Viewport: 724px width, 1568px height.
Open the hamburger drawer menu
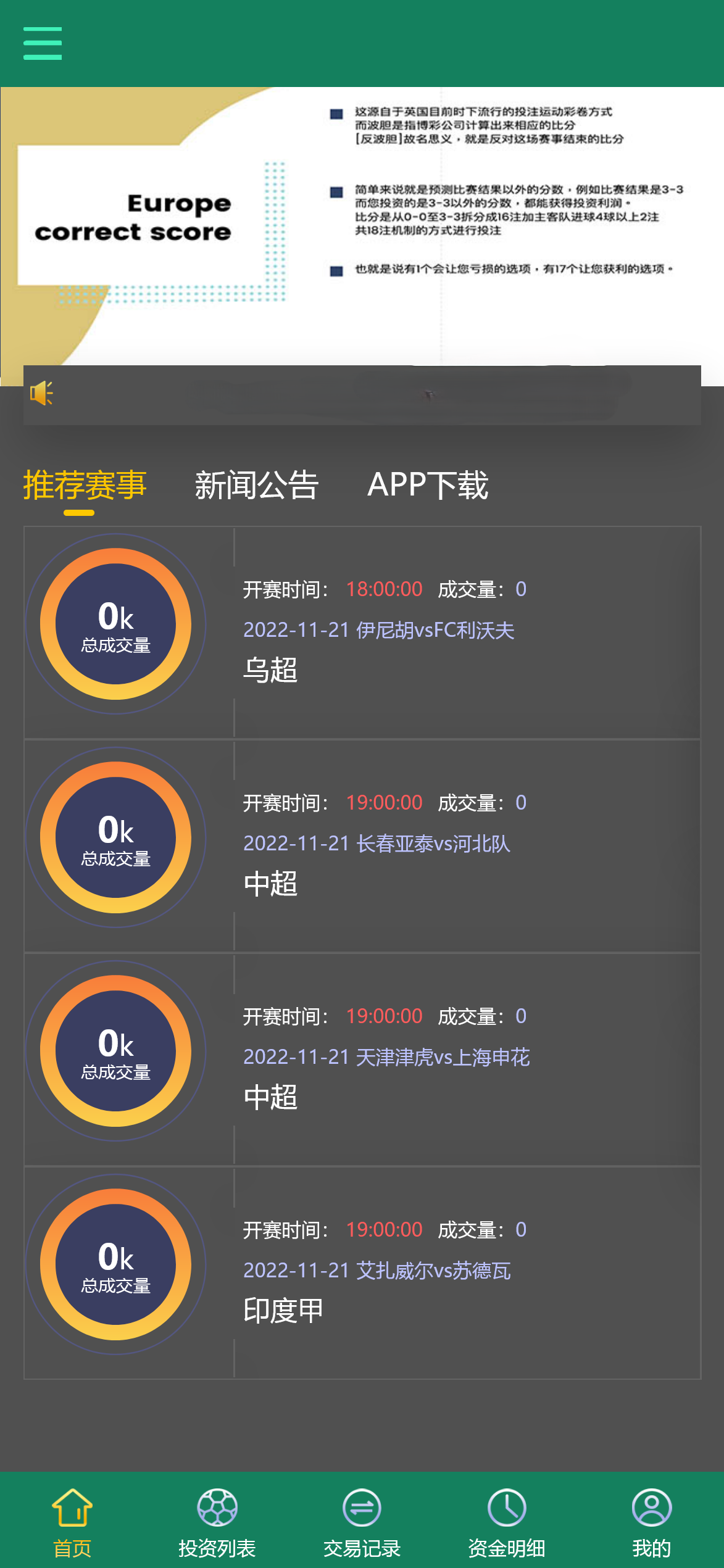43,43
